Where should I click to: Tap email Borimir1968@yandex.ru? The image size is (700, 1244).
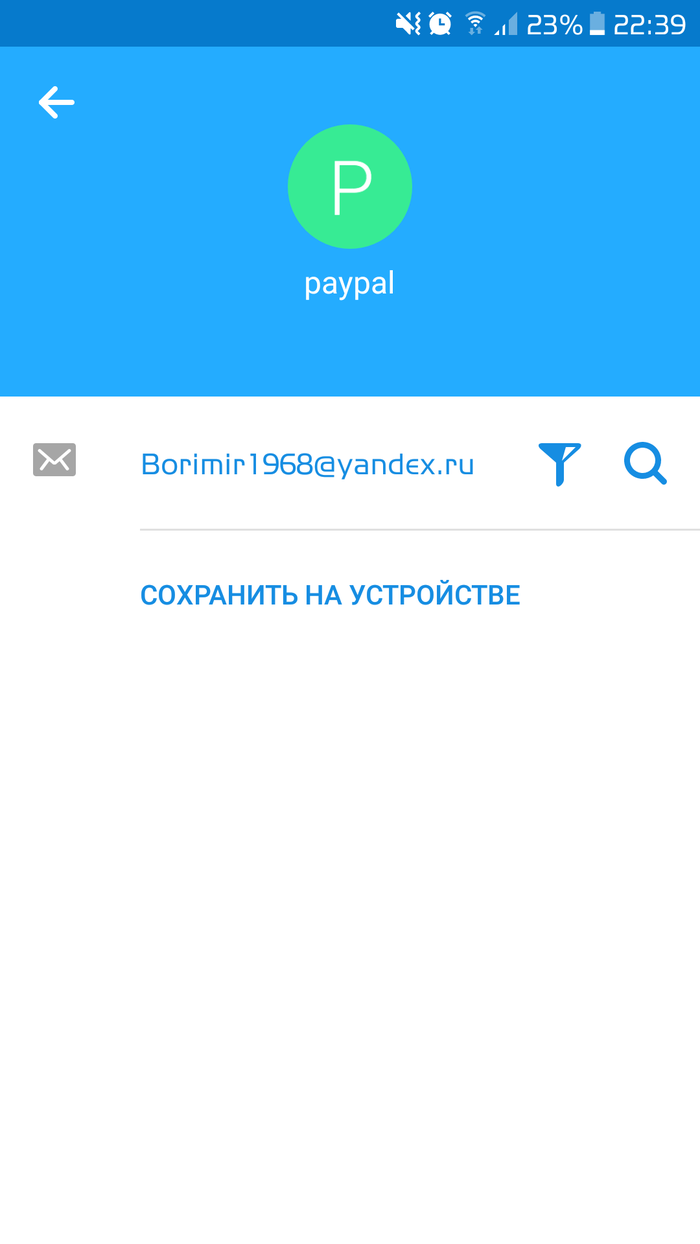coord(307,464)
